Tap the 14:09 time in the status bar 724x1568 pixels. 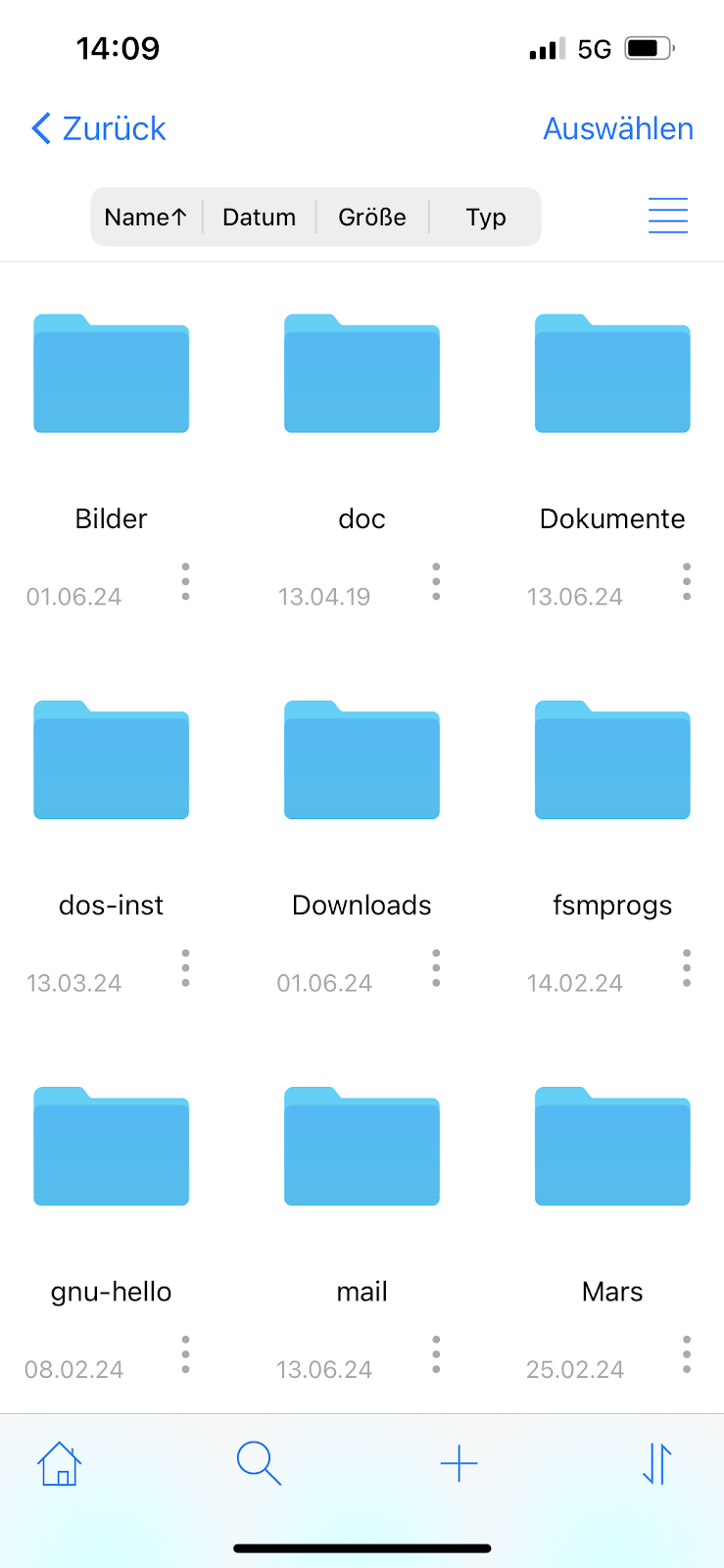coord(118,48)
